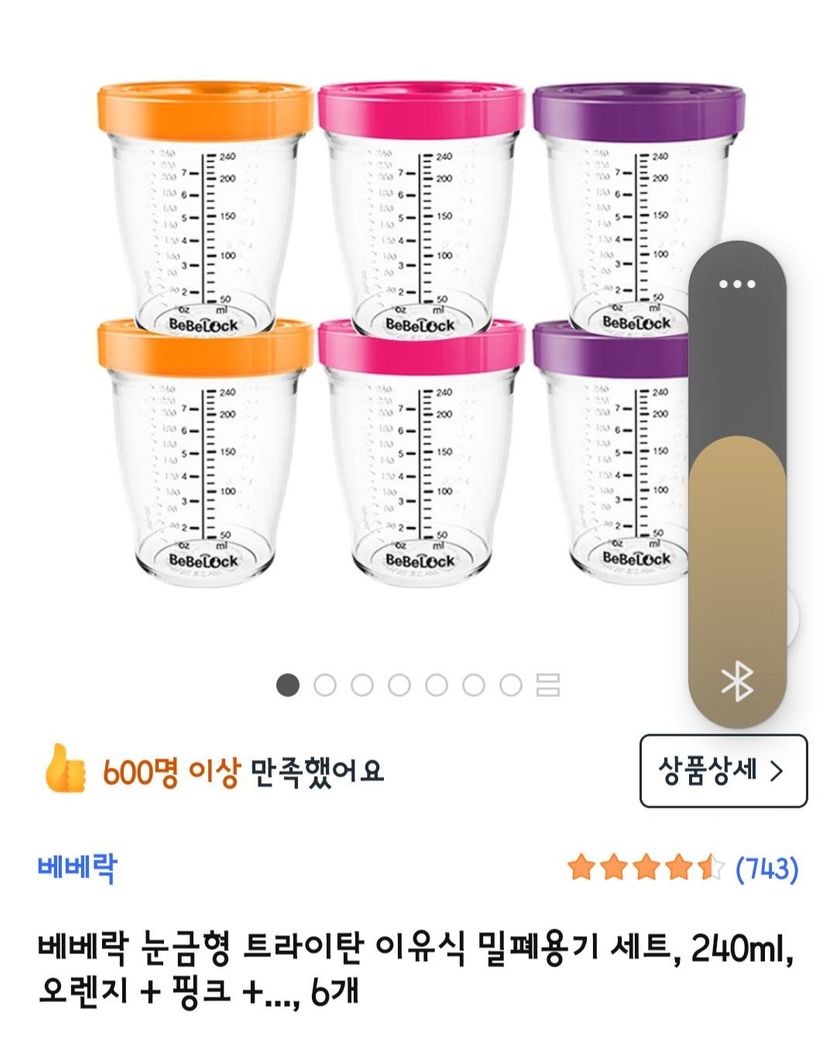This screenshot has height=1040, width=836.
Task: Open the 743 reviews count
Action: (x=766, y=868)
